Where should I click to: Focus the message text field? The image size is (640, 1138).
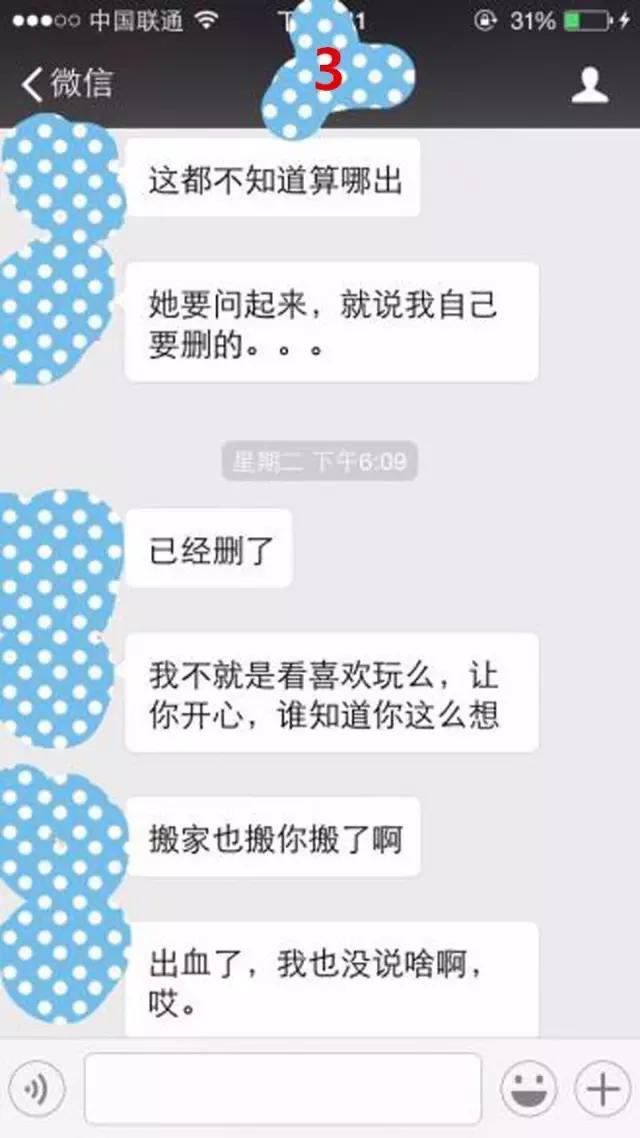tap(282, 1089)
